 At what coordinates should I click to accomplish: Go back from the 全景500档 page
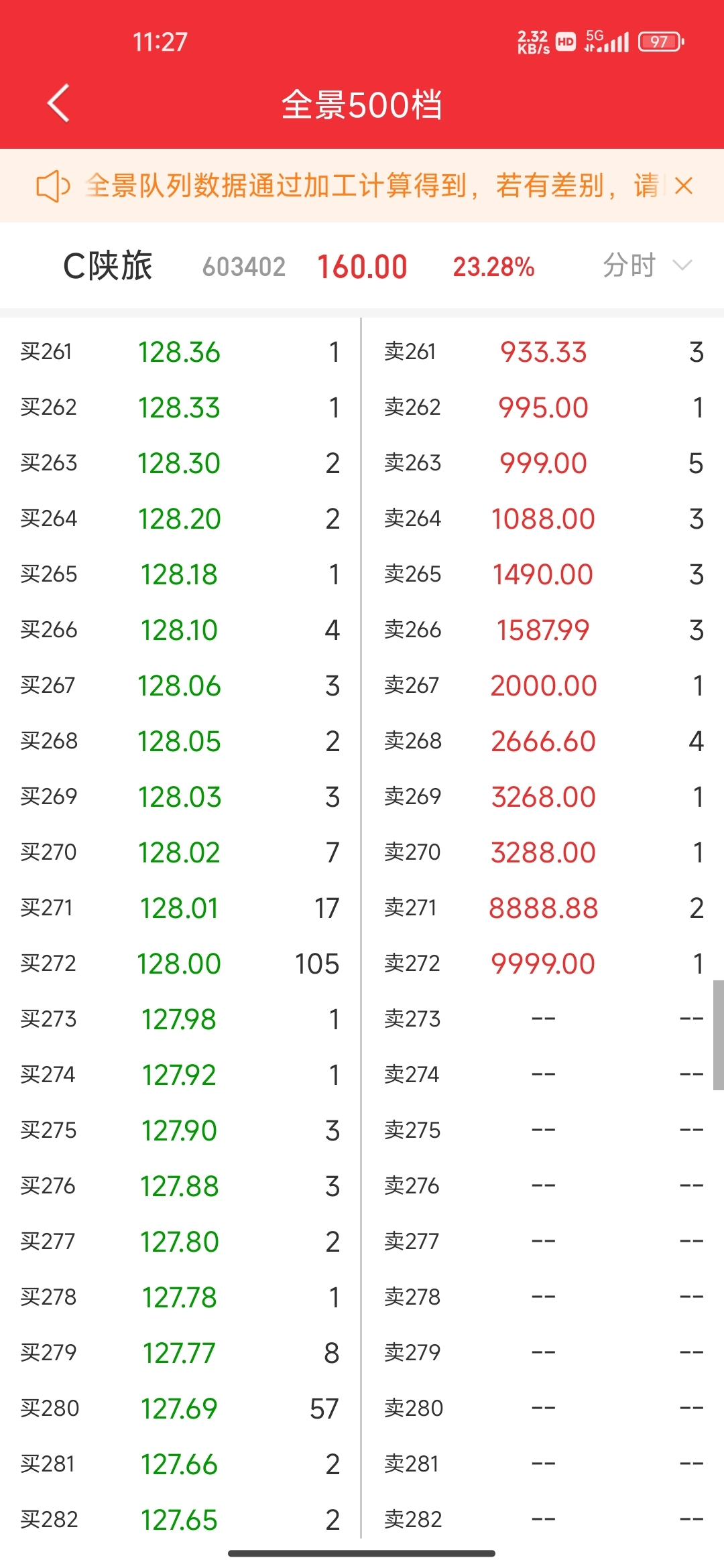pyautogui.click(x=58, y=104)
